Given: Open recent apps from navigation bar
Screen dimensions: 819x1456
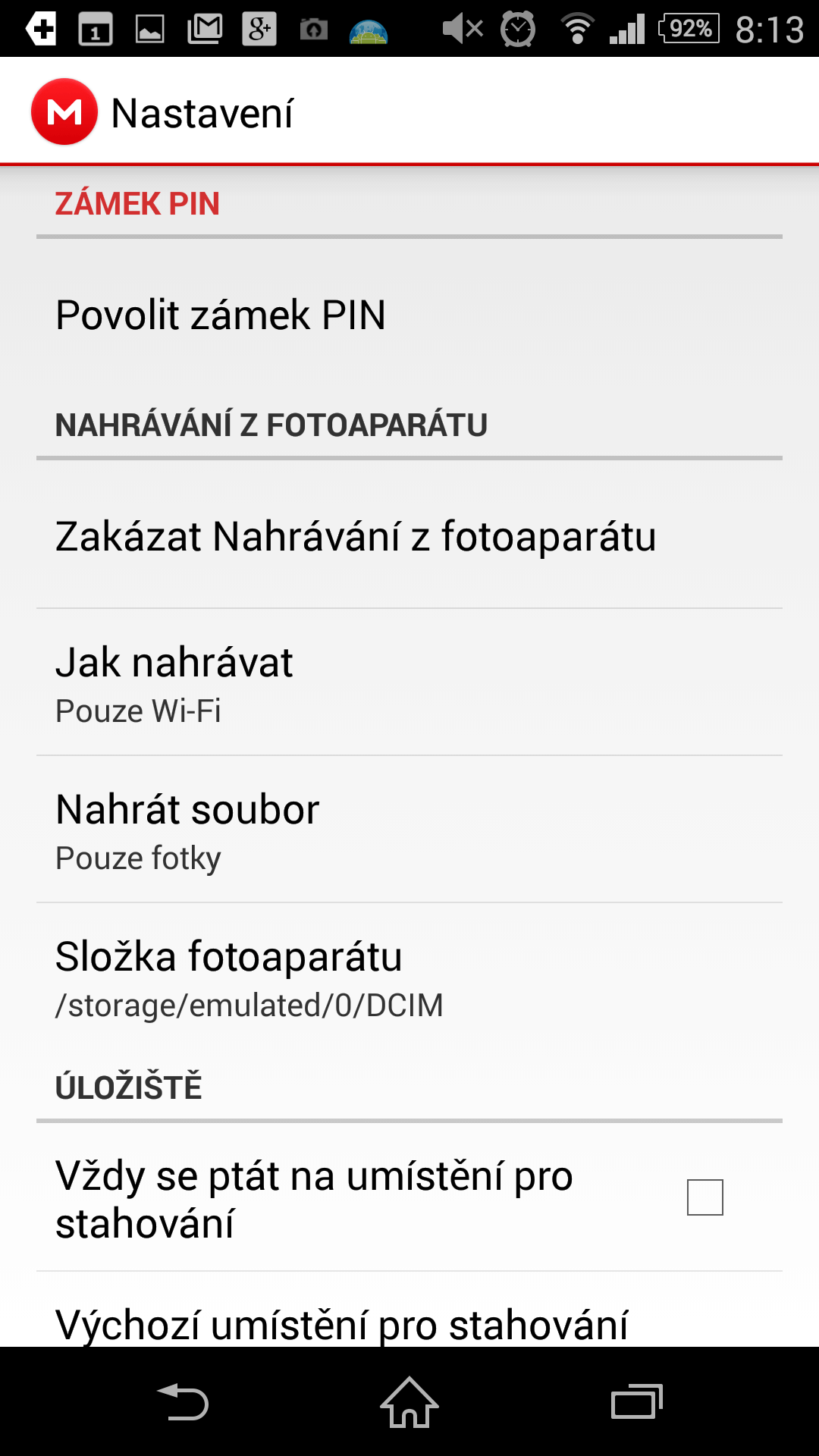Looking at the screenshot, I should pos(636,1401).
